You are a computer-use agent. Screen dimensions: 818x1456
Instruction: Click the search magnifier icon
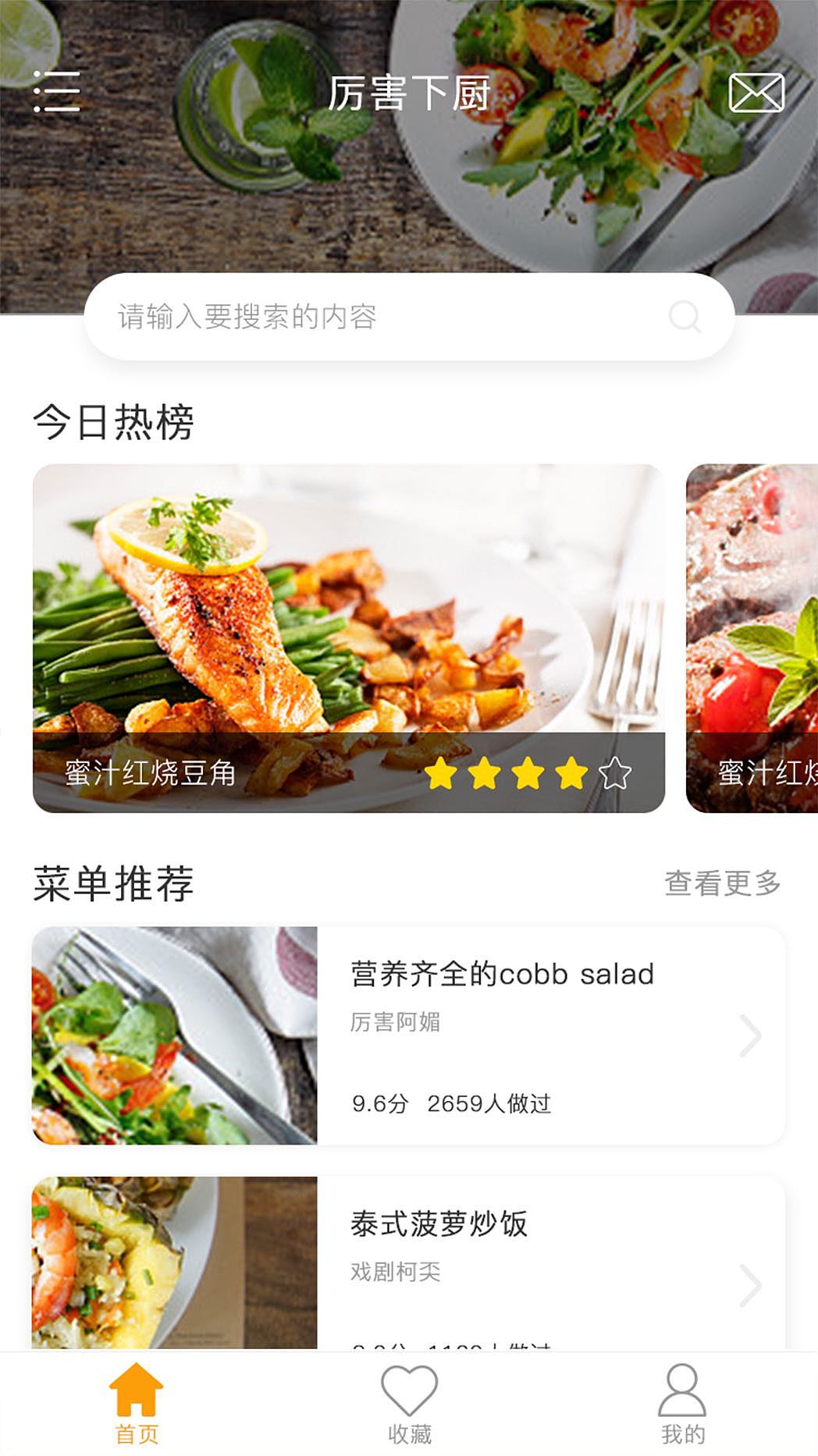pos(685,316)
